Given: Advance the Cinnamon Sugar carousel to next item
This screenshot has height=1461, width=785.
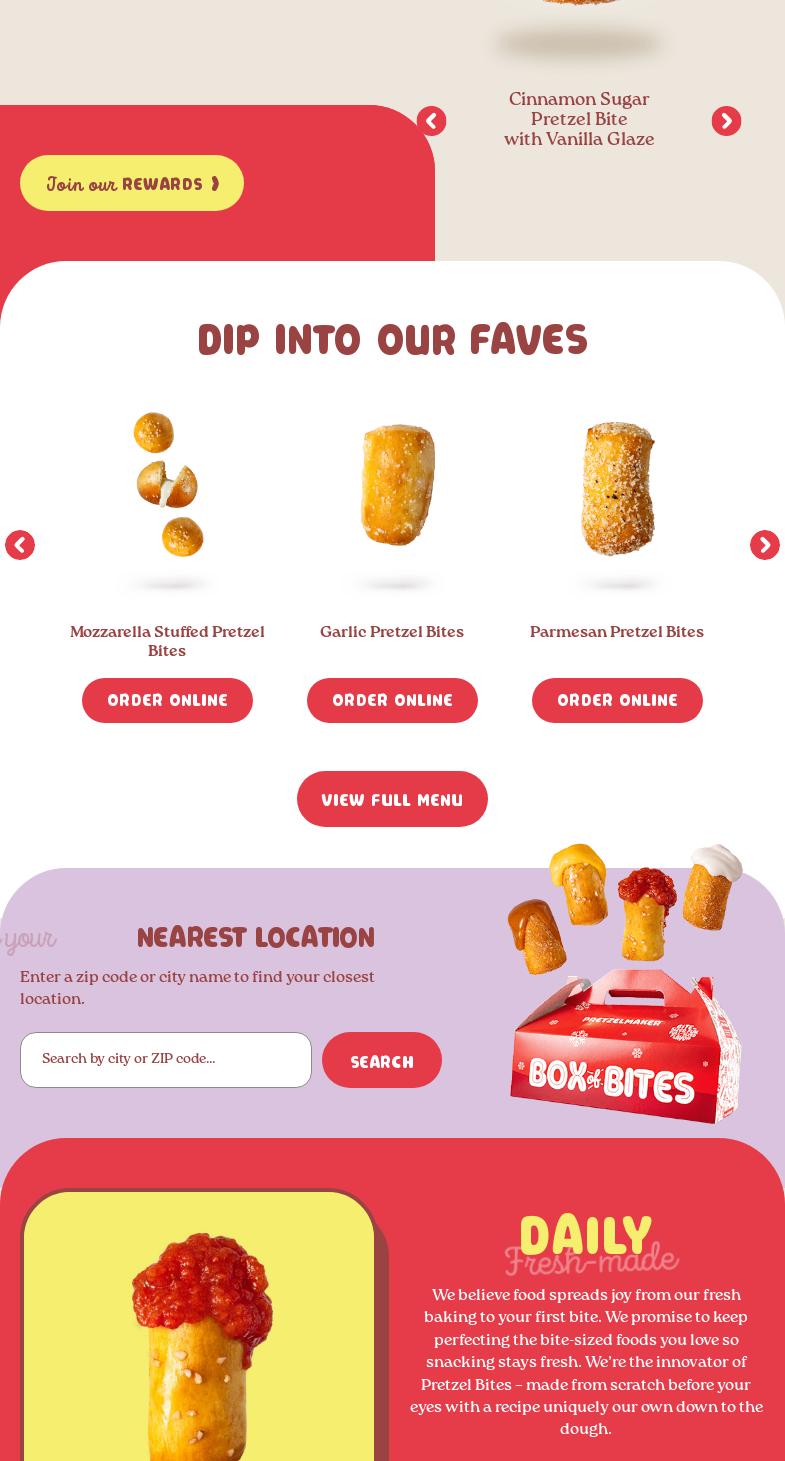Looking at the screenshot, I should pos(726,121).
